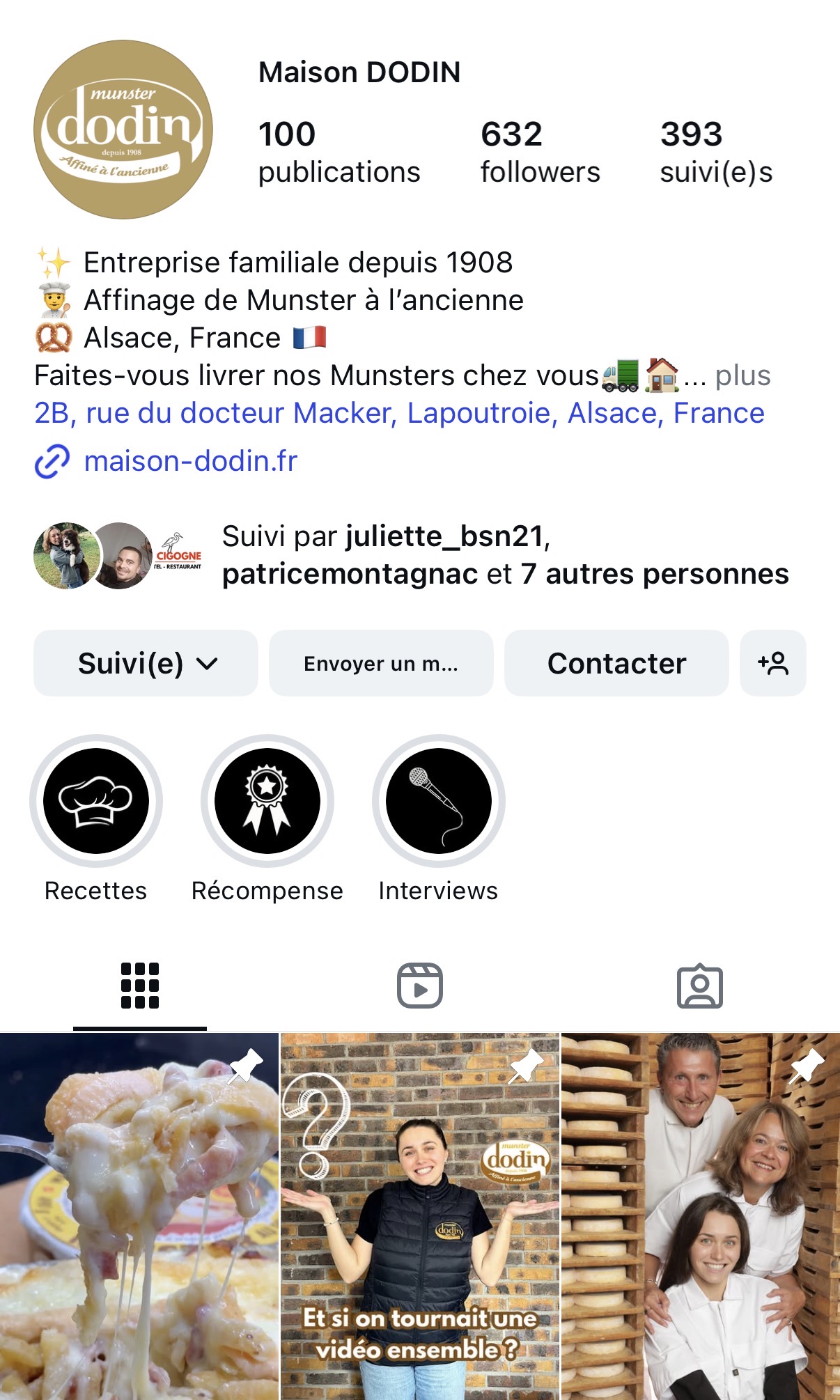Open the Recettes story highlight
This screenshot has width=840, height=1400.
coord(96,801)
